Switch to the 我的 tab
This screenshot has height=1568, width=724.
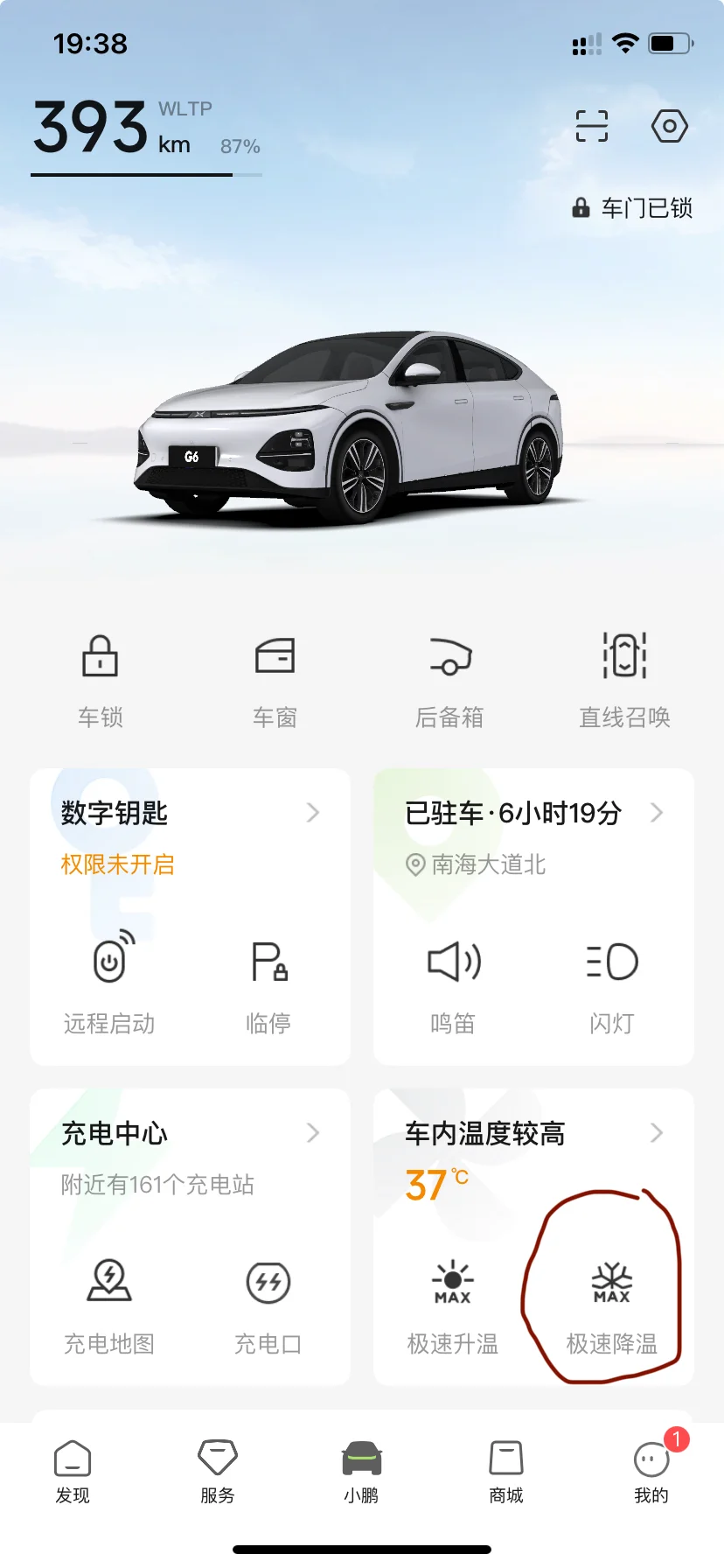click(x=651, y=1472)
